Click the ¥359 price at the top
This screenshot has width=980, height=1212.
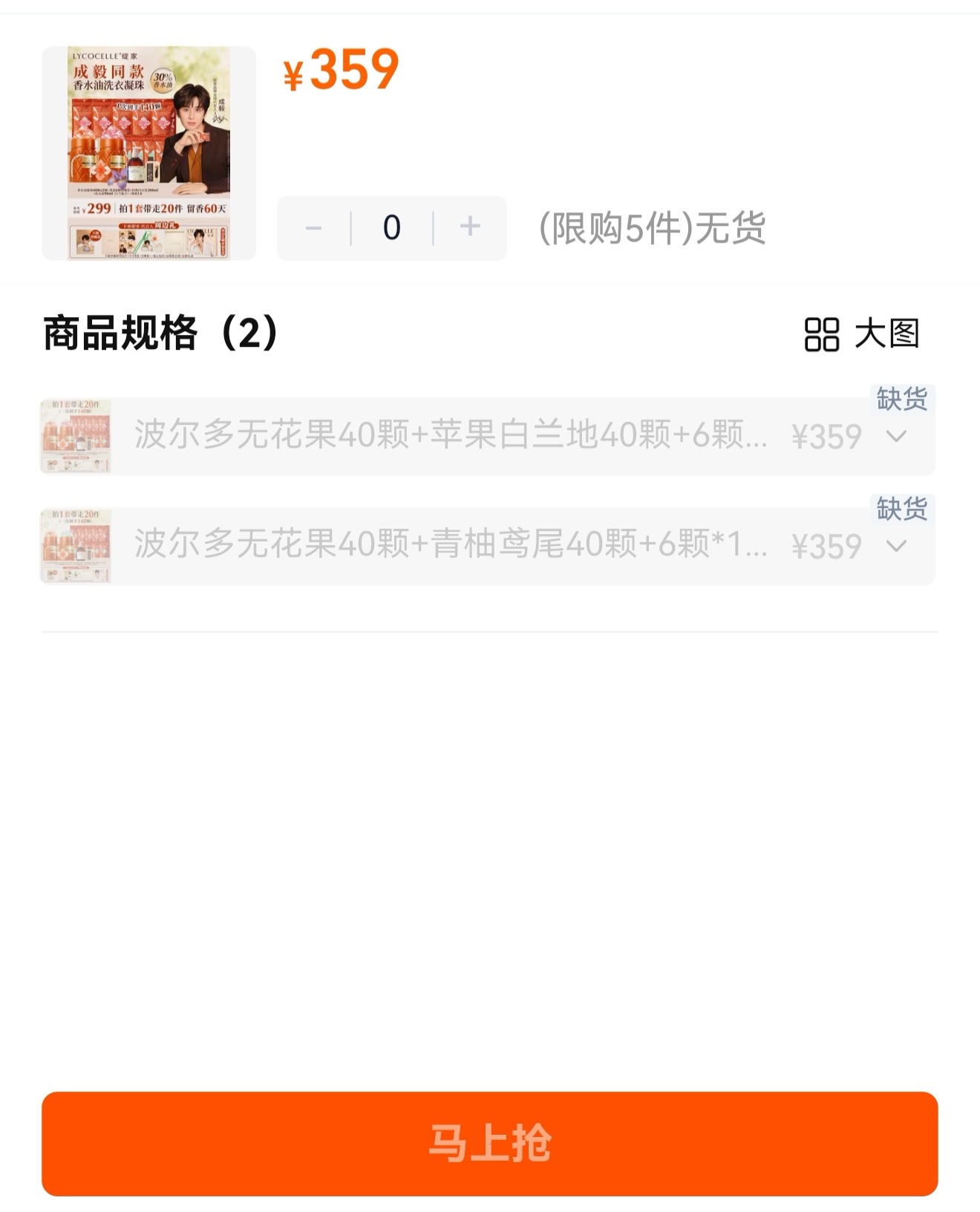point(340,71)
